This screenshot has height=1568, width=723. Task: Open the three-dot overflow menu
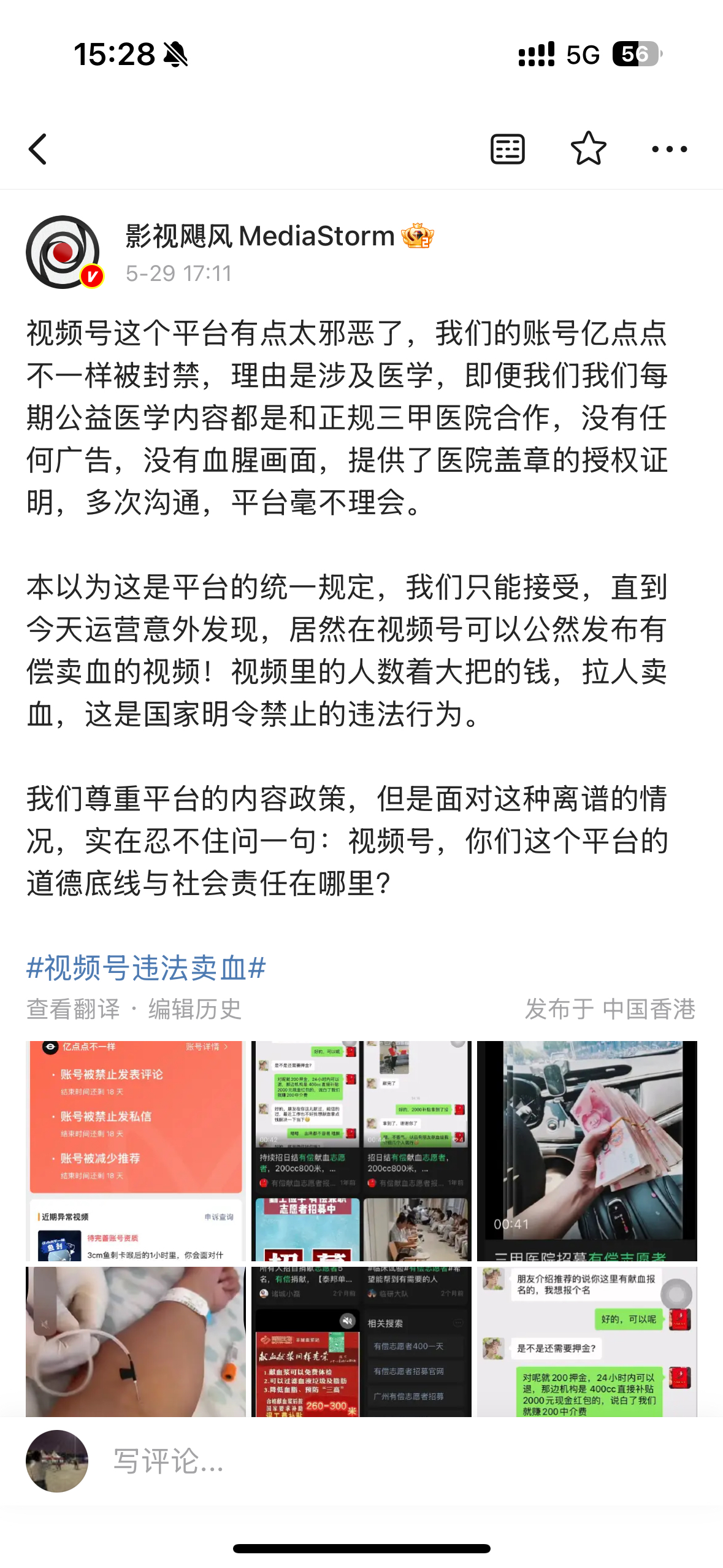point(669,149)
